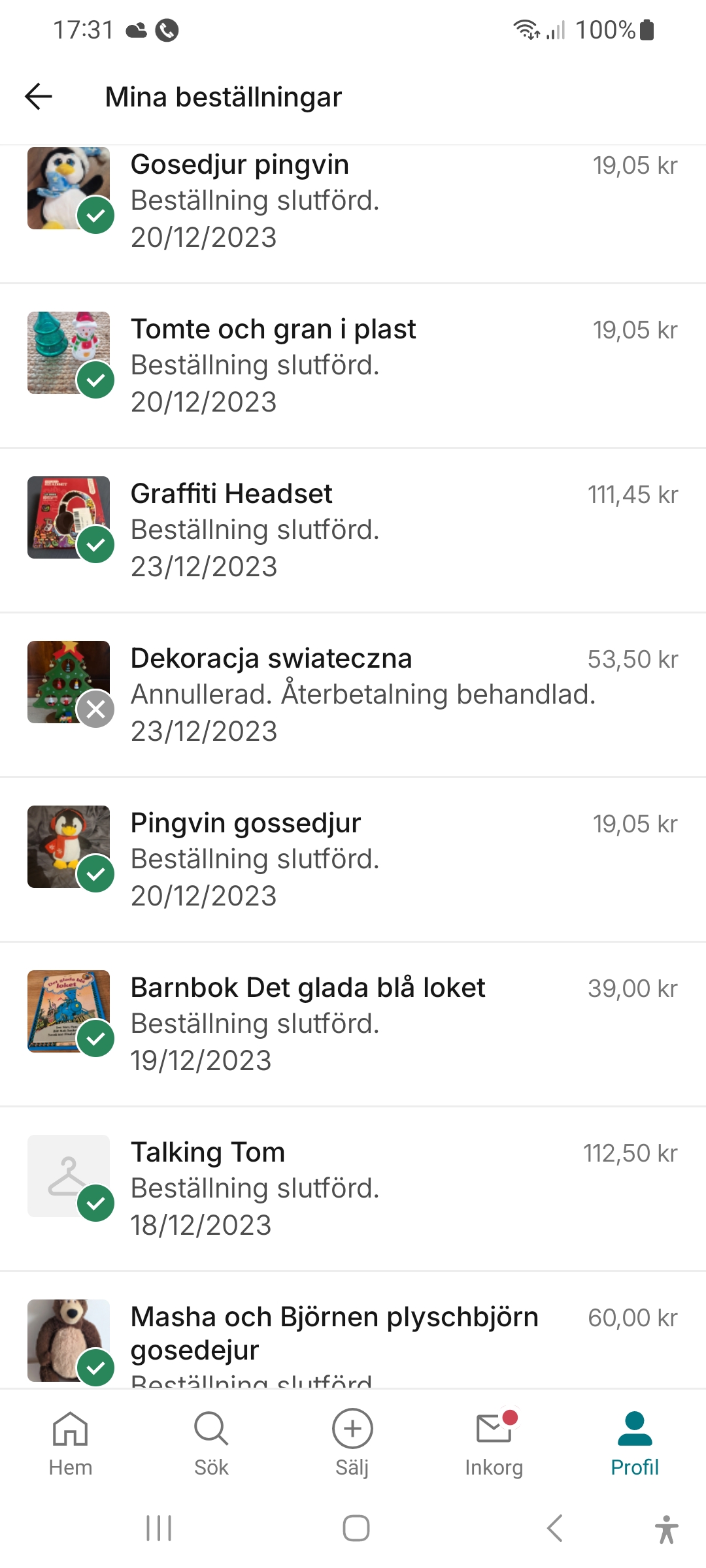Go back from Mina beställningar

point(39,97)
